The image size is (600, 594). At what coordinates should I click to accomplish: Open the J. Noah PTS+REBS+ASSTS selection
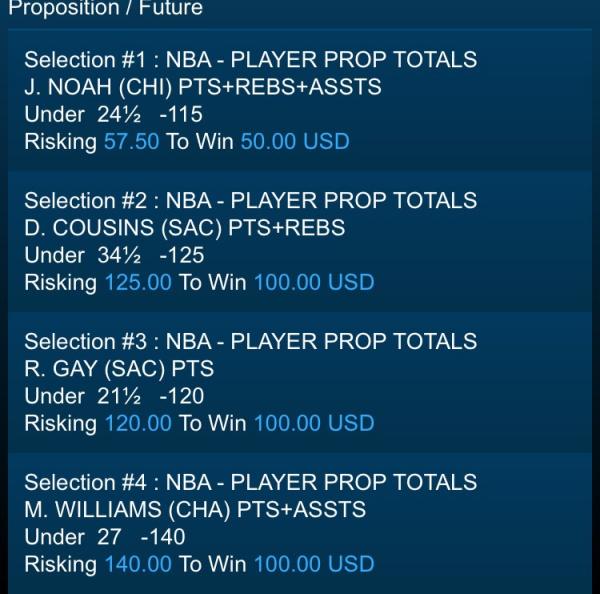pos(300,100)
